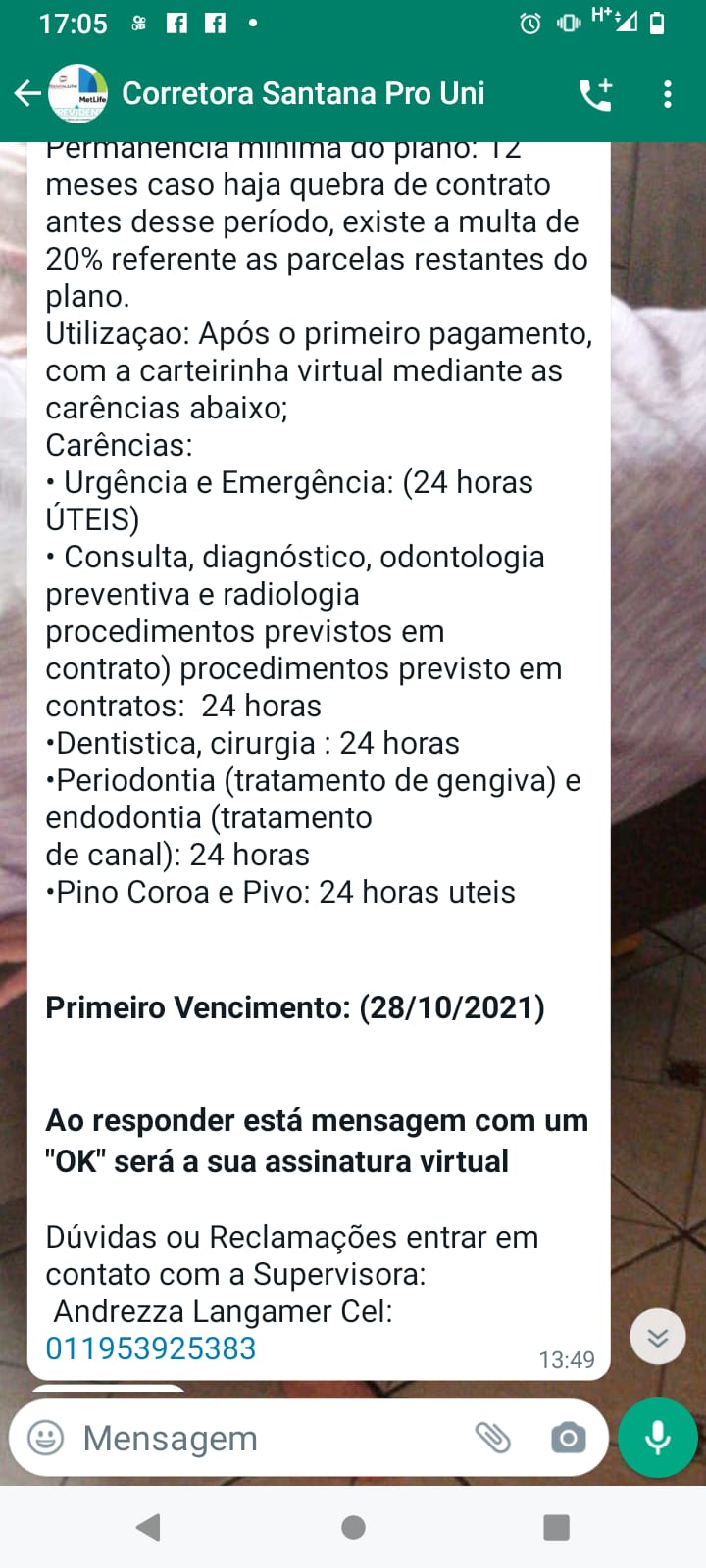Open the overflow menu
Screen dimensions: 706x1568
668,94
